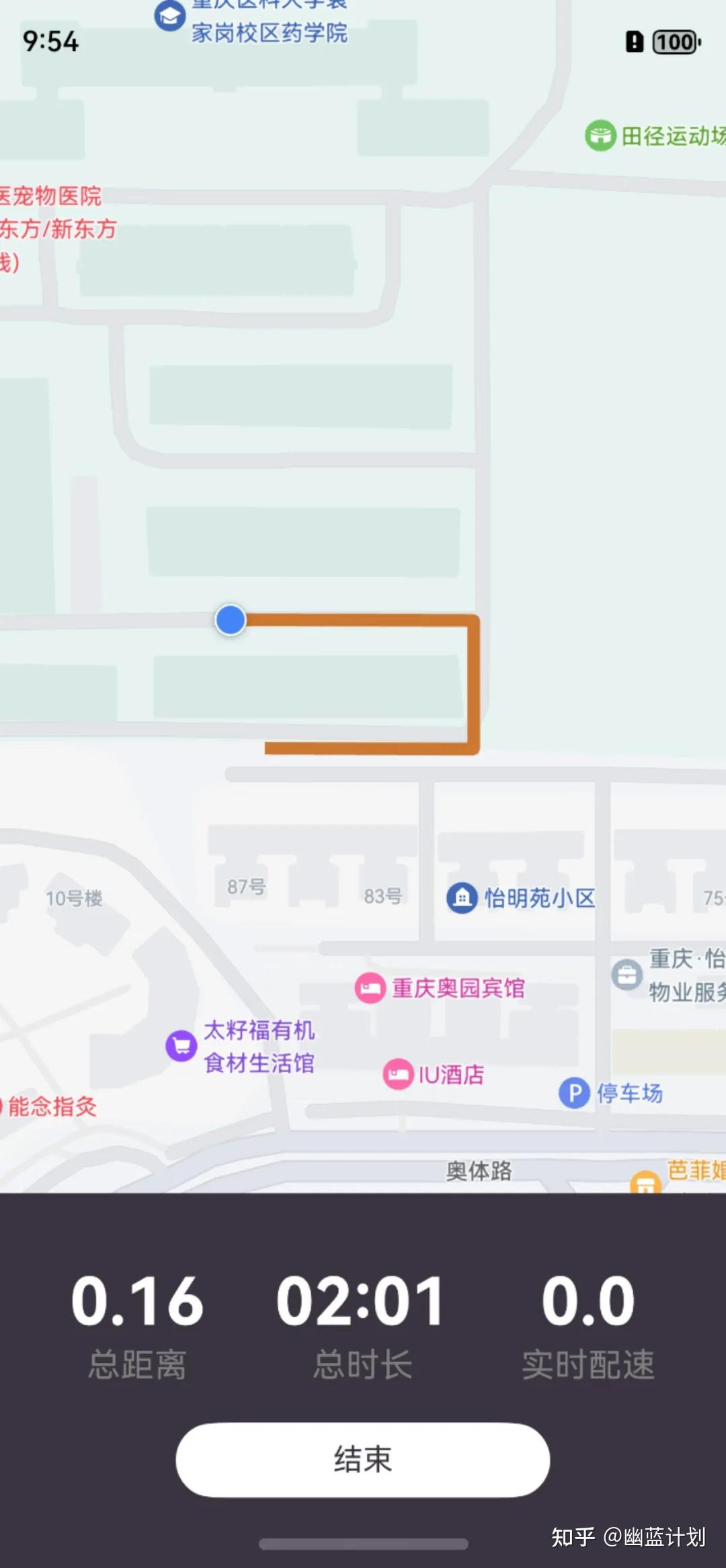
Task: Tap the 结束 button to end the run
Action: (362, 1459)
